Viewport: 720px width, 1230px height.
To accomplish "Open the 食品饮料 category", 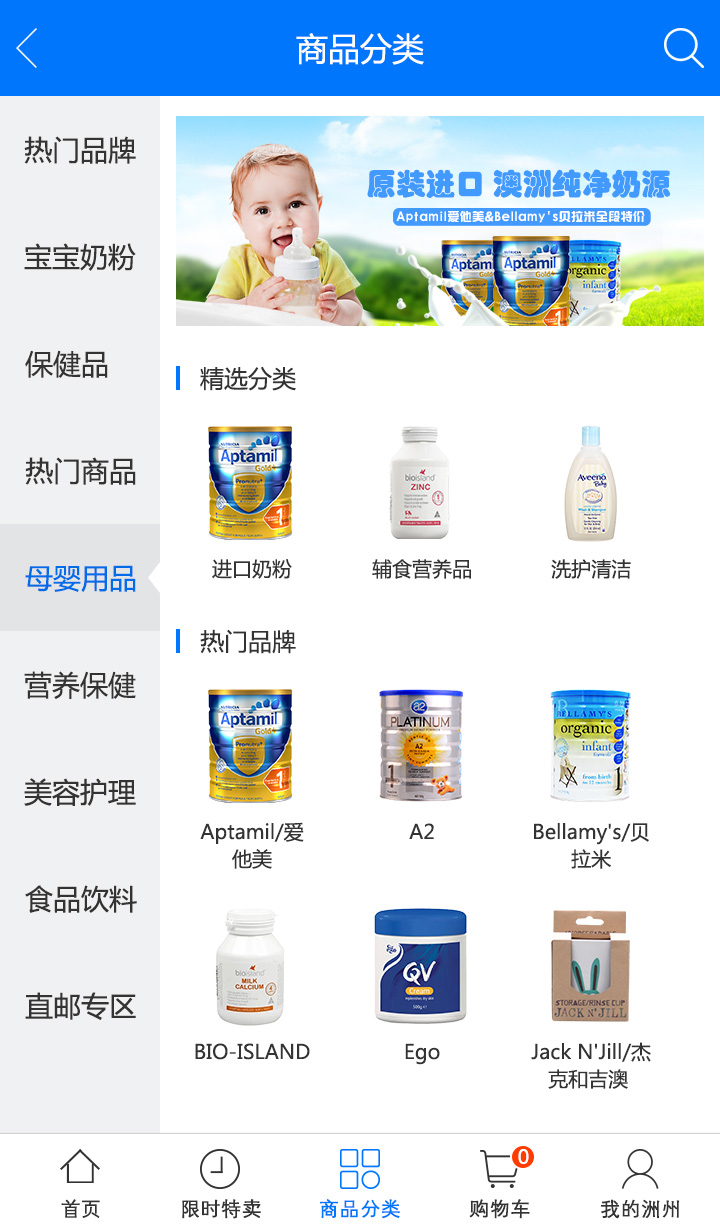I will click(80, 900).
